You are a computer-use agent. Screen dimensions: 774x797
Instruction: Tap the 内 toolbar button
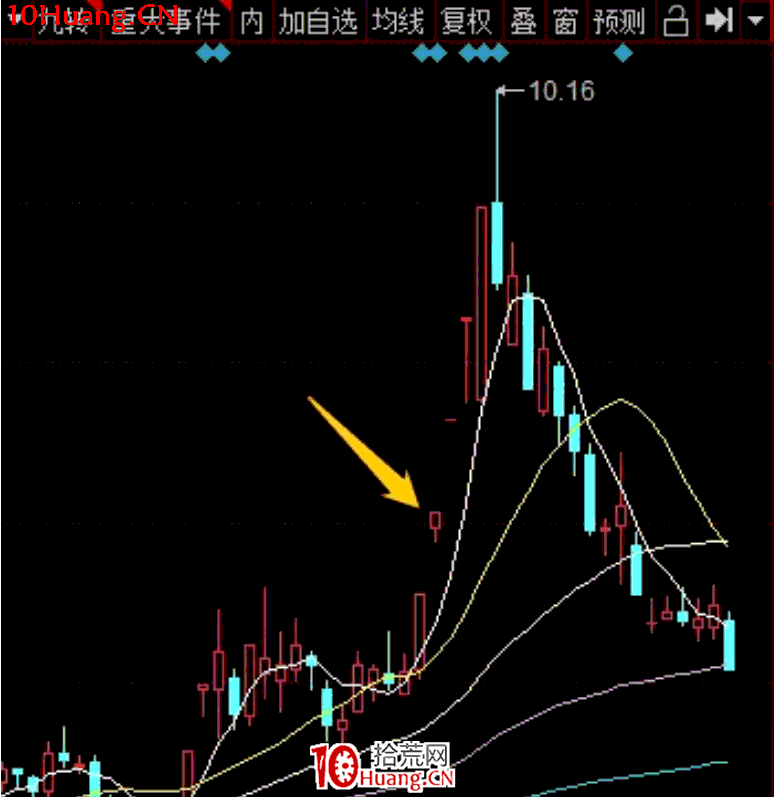251,19
